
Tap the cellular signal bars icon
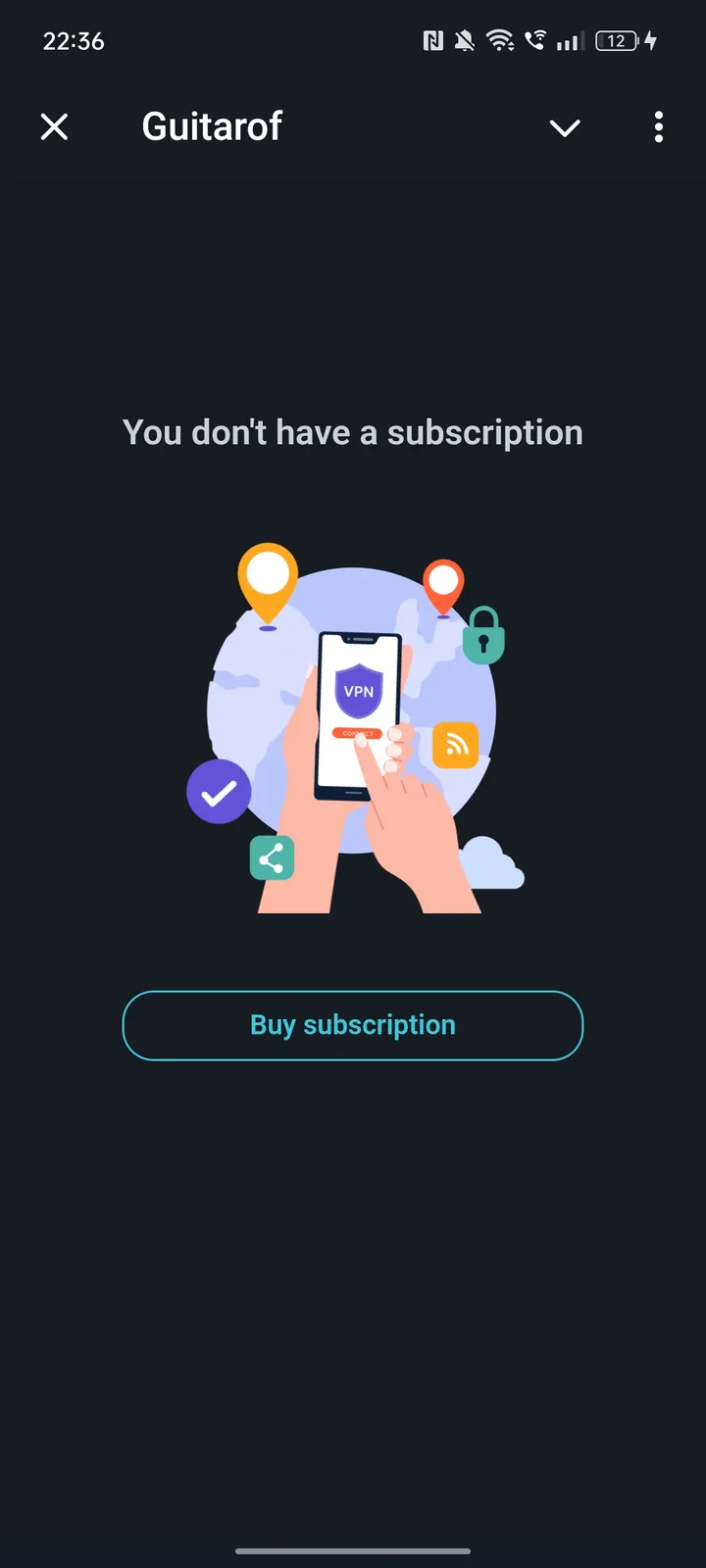pyautogui.click(x=569, y=42)
